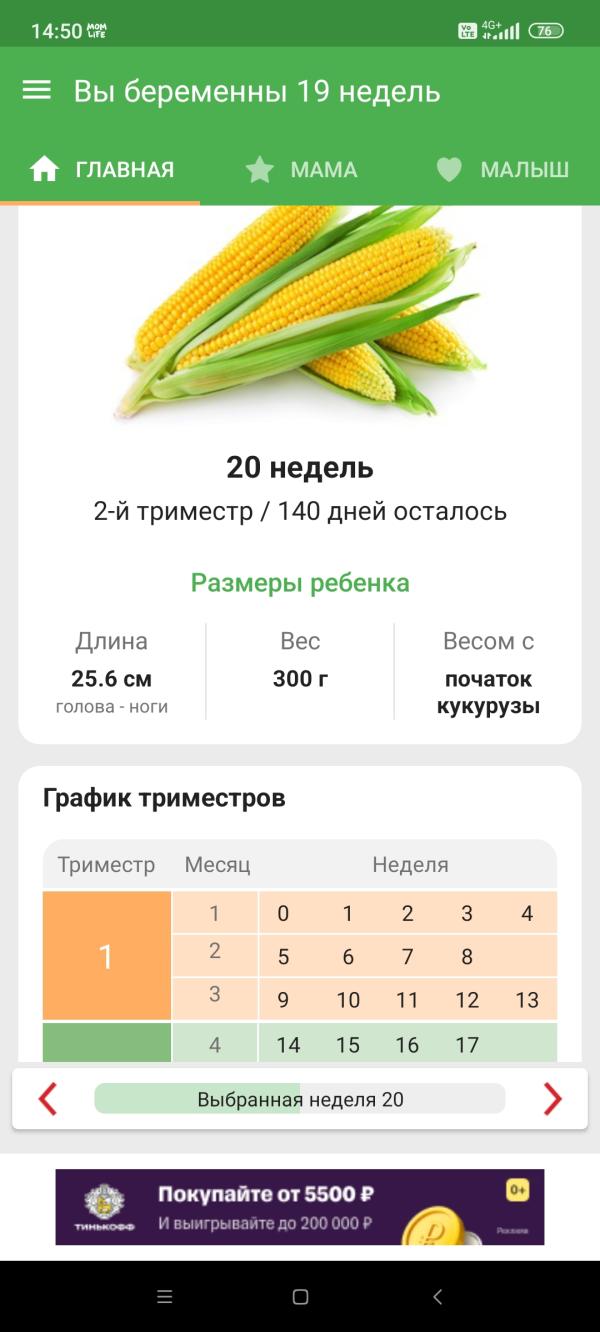The image size is (600, 1332).
Task: Go to previous week with left arrow
Action: click(47, 1099)
